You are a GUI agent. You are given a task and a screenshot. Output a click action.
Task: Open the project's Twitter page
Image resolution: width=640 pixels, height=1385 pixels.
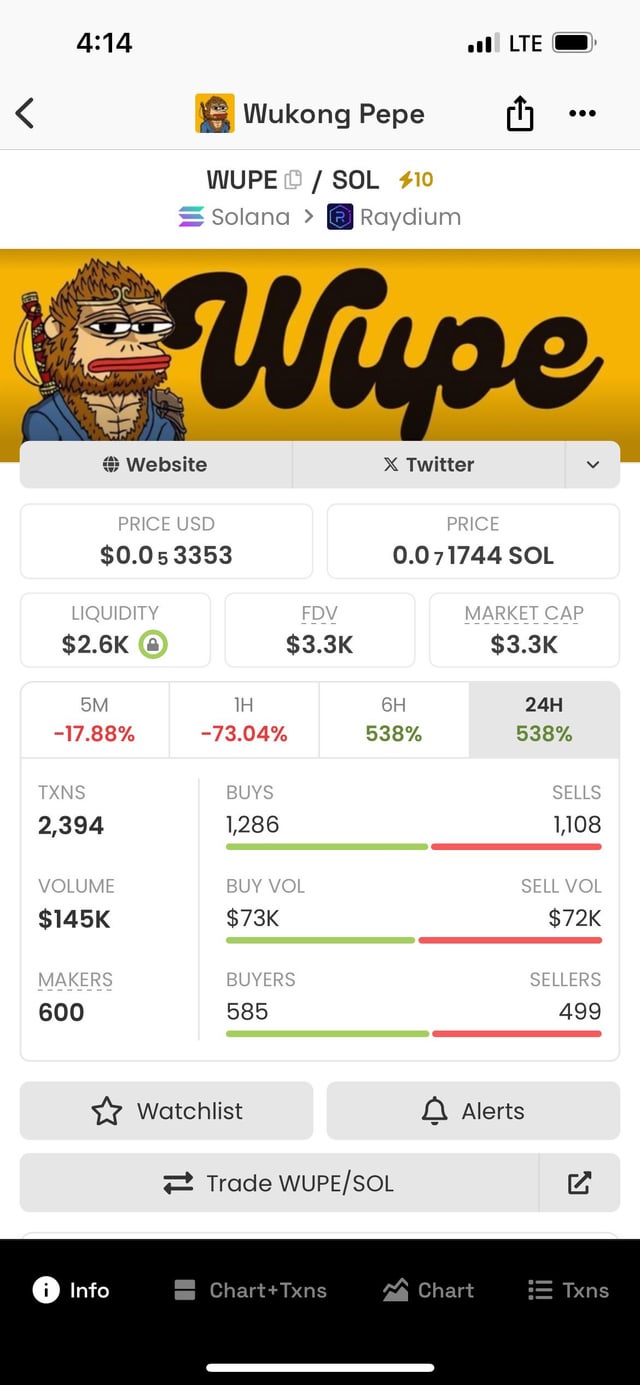pos(428,464)
